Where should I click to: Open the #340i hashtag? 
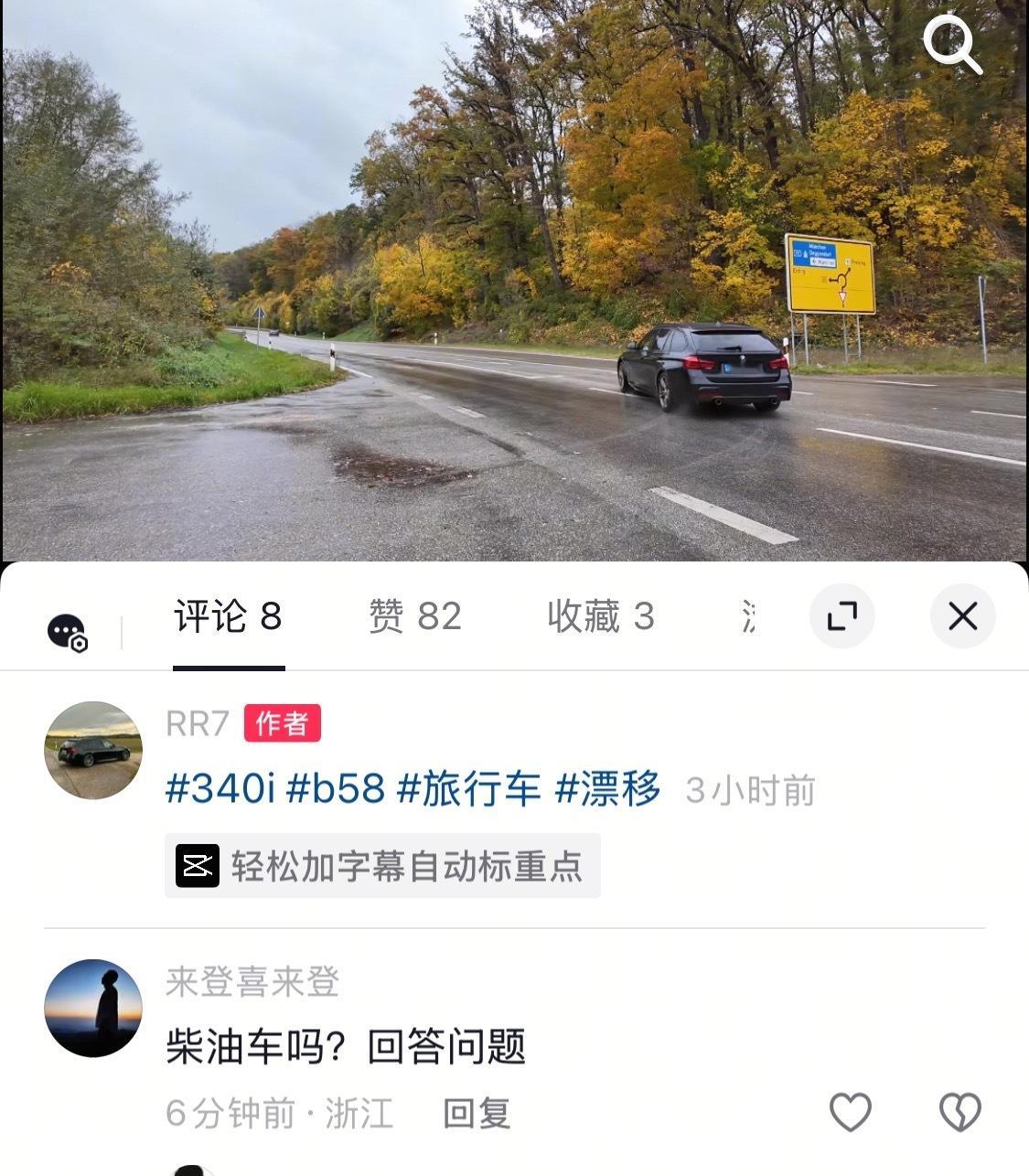click(x=220, y=789)
